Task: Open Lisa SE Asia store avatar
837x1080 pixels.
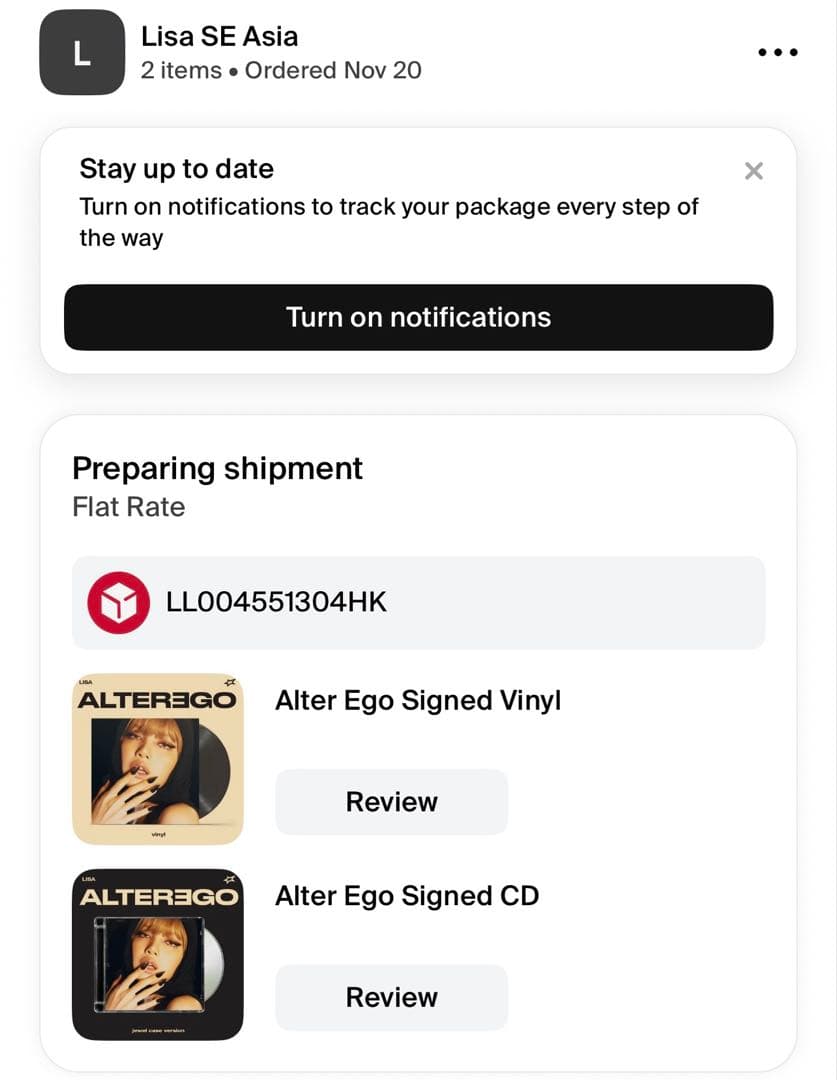Action: (82, 53)
